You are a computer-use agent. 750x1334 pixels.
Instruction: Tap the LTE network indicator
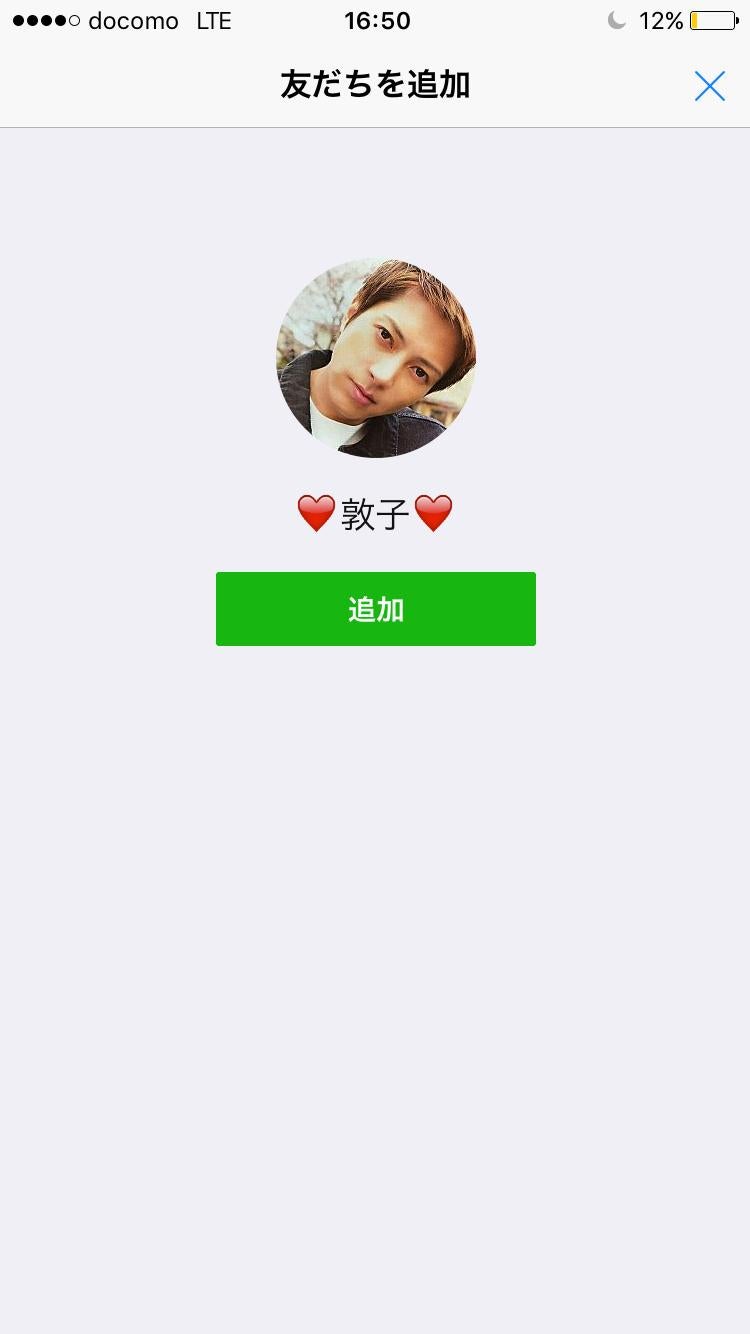[213, 21]
